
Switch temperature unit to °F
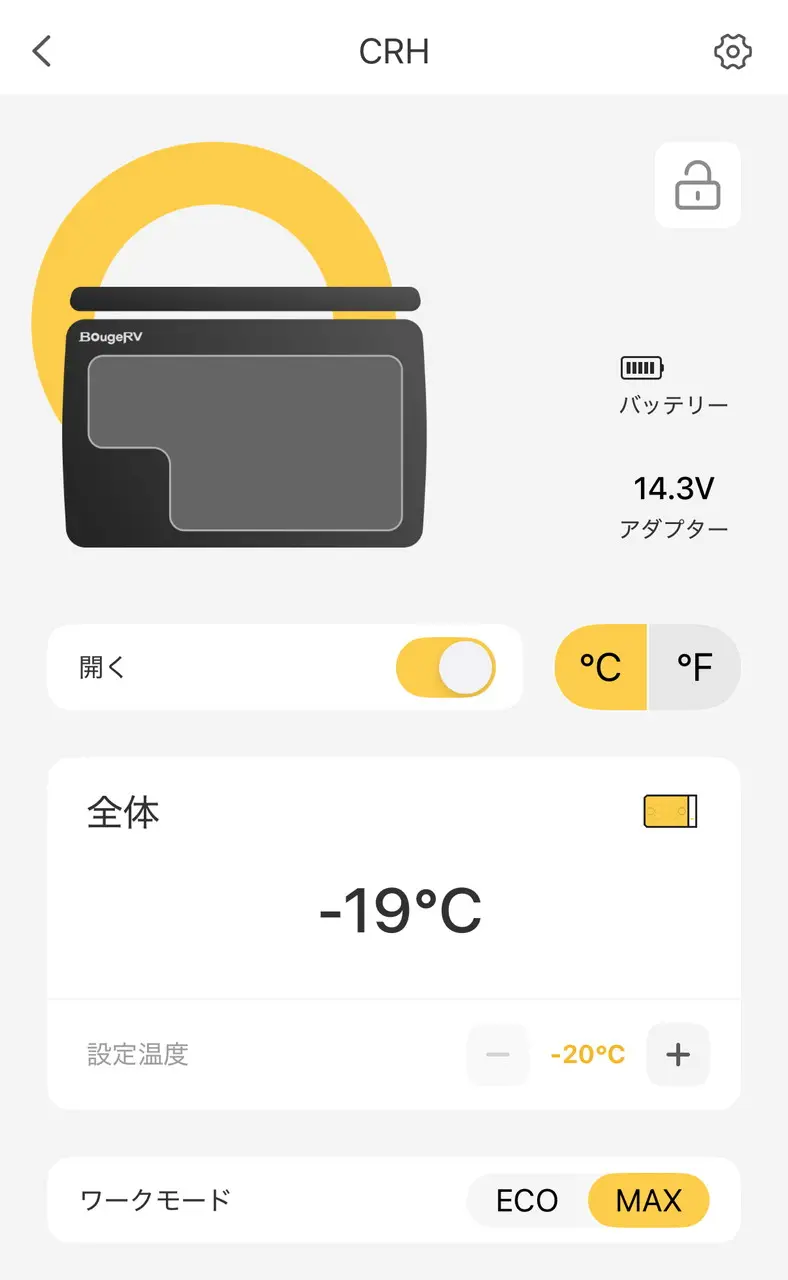pos(694,668)
